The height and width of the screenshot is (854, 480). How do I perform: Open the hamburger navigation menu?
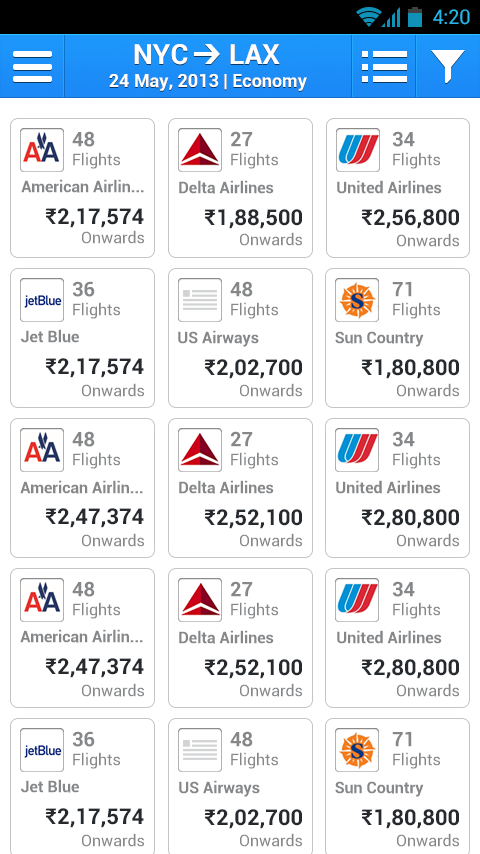click(32, 66)
